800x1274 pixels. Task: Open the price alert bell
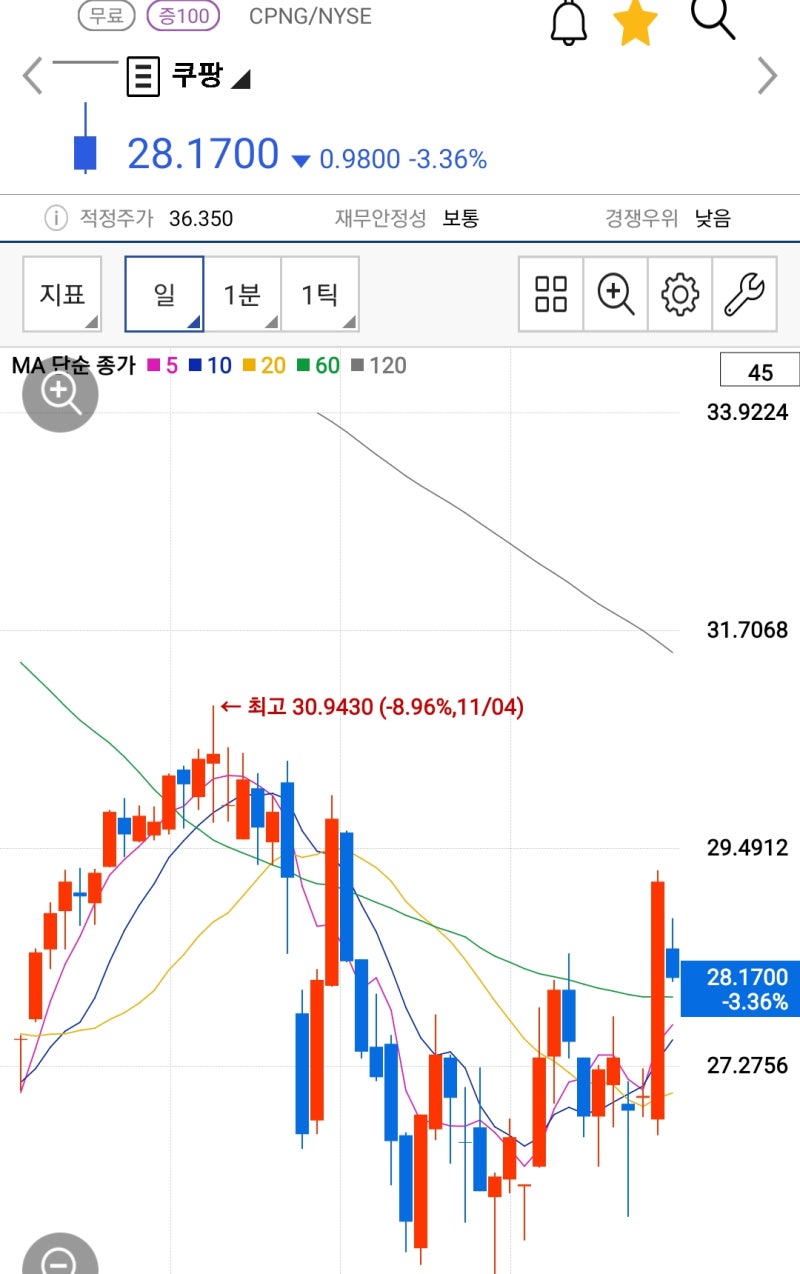coord(569,22)
